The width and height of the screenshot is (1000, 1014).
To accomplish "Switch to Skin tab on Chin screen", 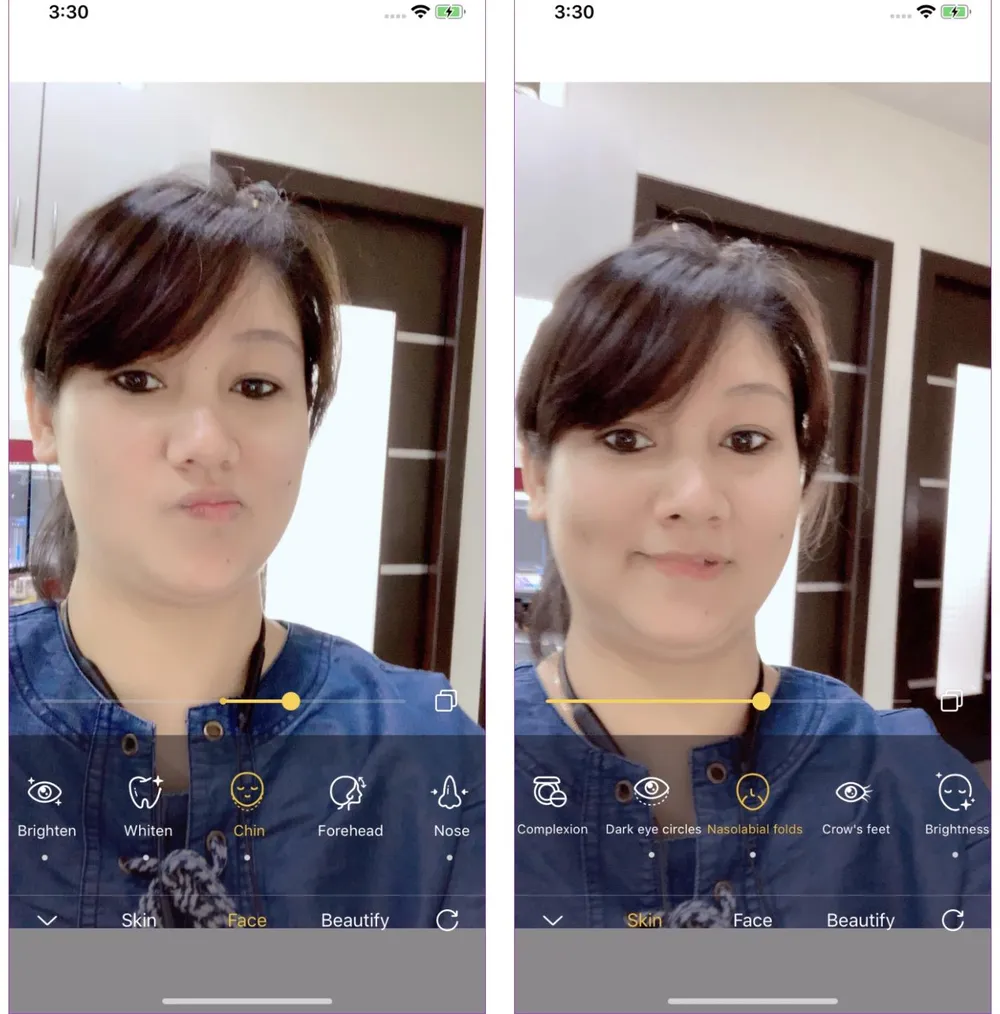I will [x=139, y=920].
